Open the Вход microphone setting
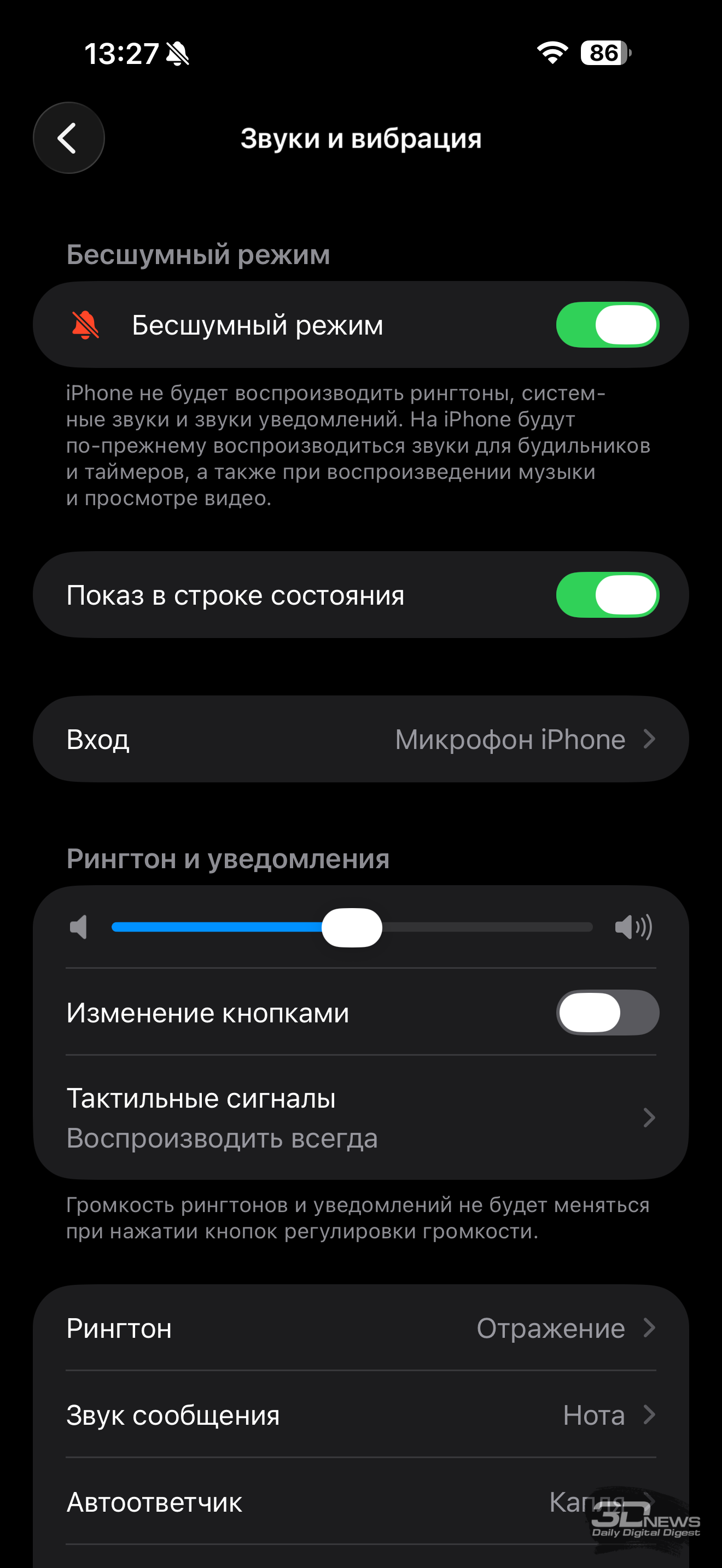This screenshot has height=1568, width=722. coord(360,740)
